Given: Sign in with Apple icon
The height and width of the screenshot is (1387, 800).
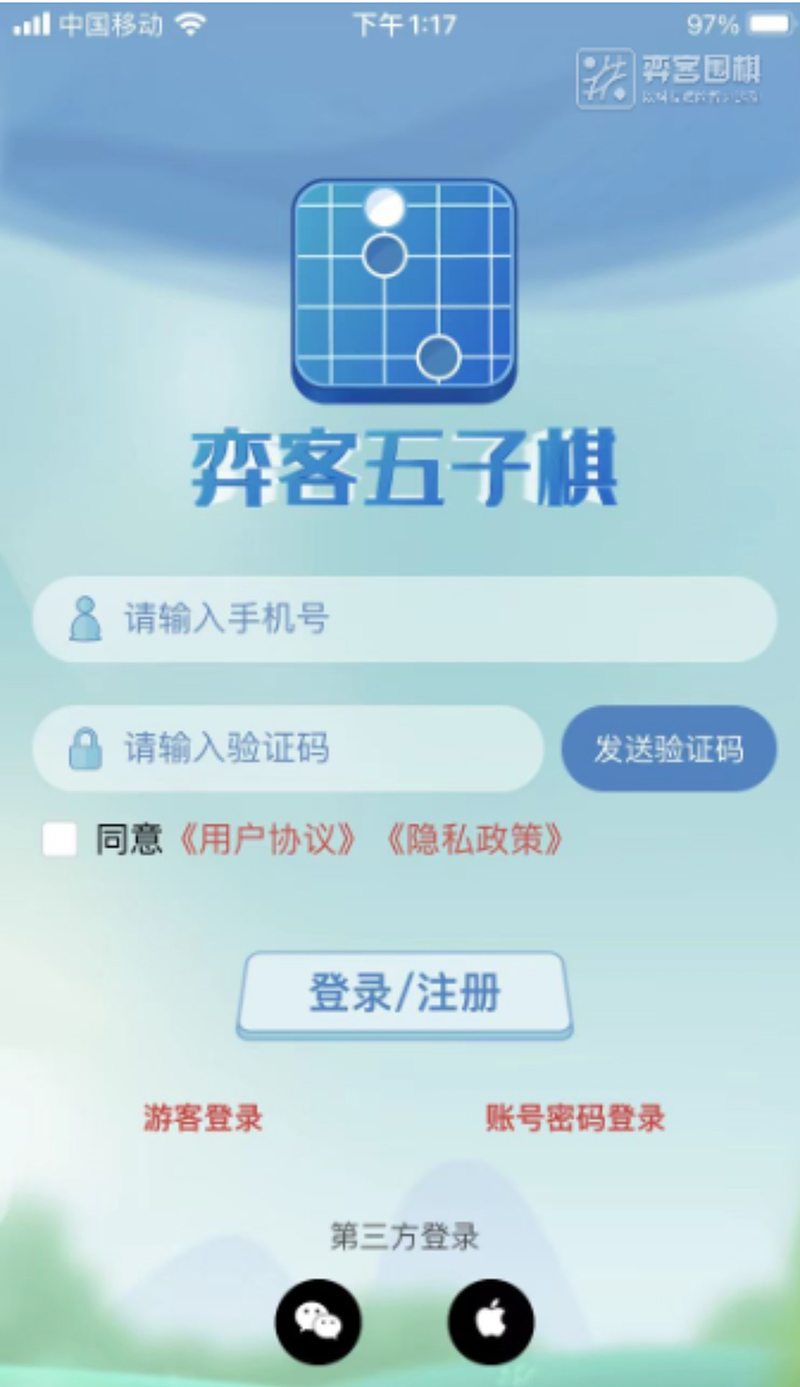Looking at the screenshot, I should click(490, 1321).
